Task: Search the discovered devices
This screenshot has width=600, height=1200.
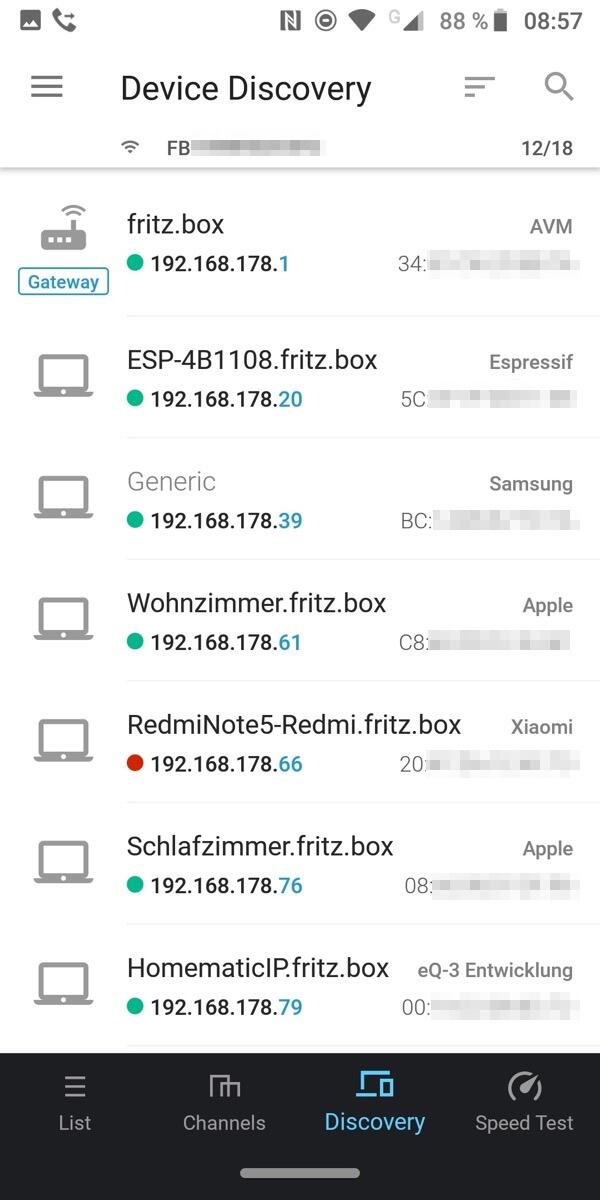Action: (559, 88)
